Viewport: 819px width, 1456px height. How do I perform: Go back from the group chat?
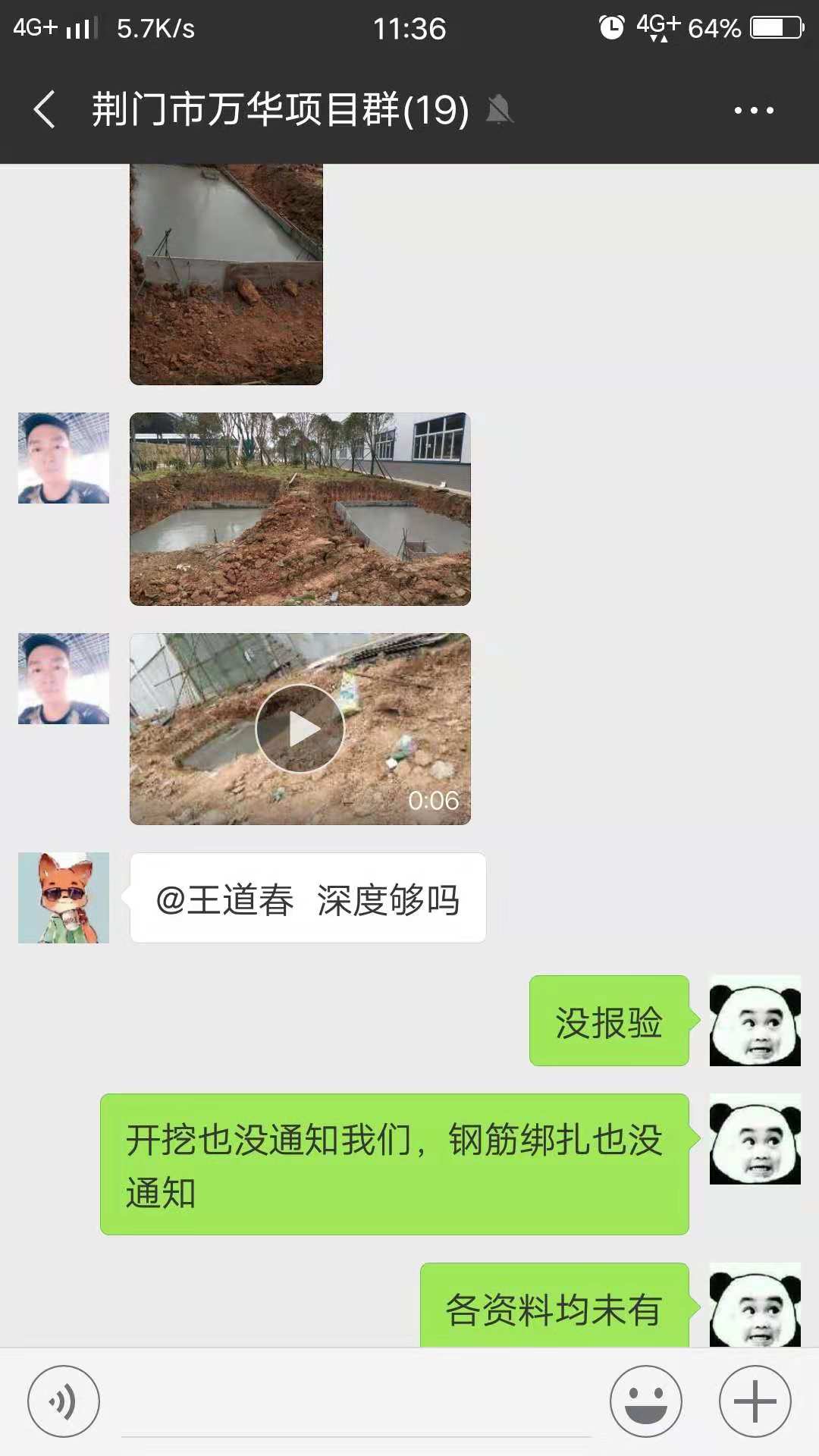click(45, 109)
